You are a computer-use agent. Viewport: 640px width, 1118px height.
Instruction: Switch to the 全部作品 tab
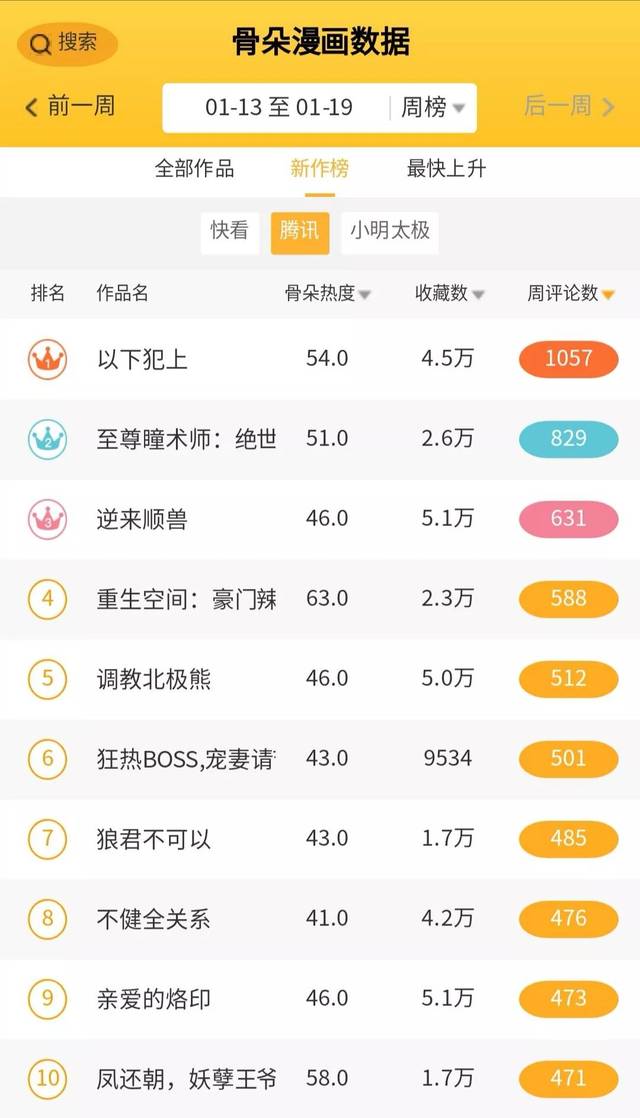(x=194, y=169)
